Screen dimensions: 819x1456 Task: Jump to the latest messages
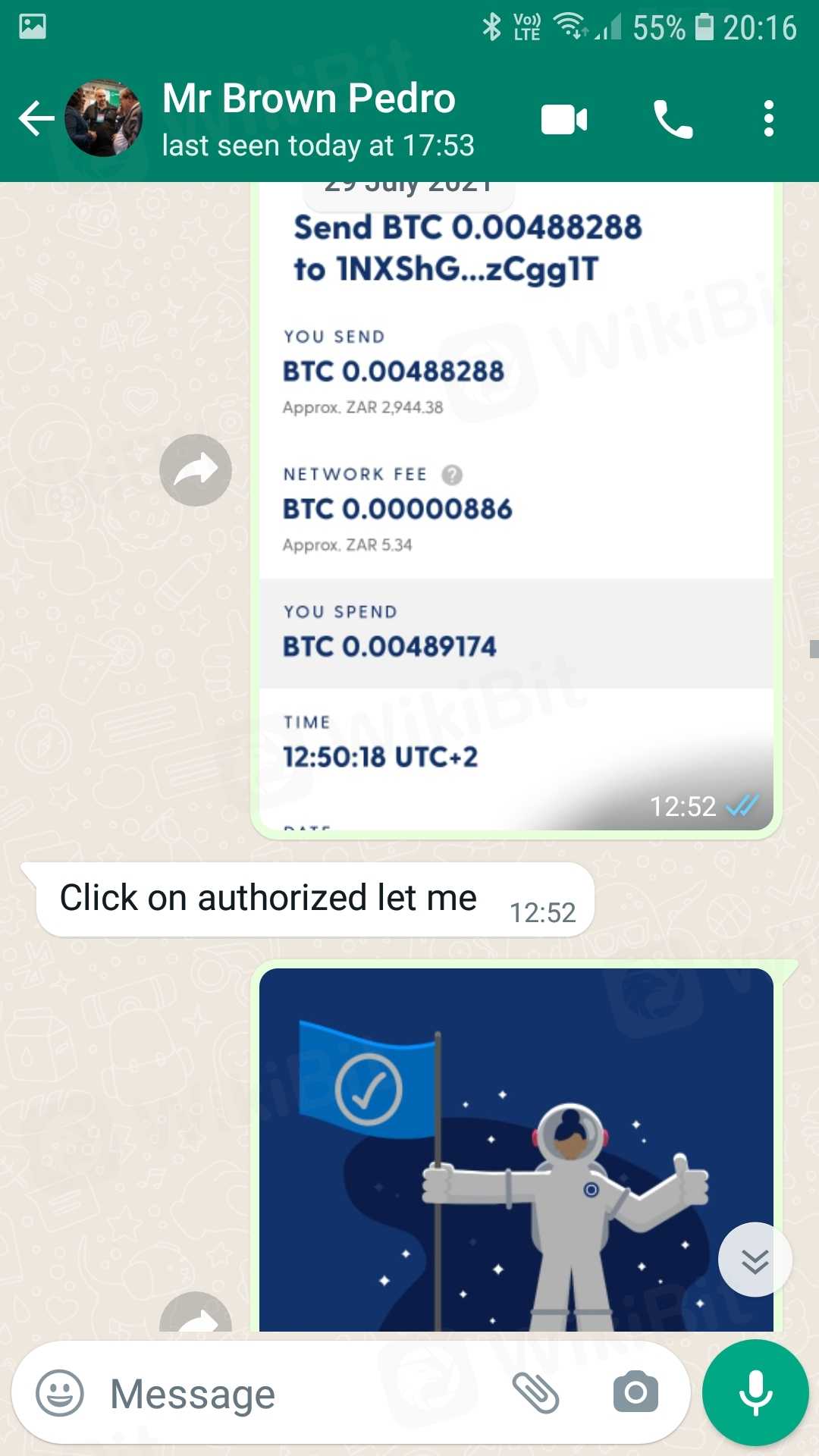tap(755, 1260)
